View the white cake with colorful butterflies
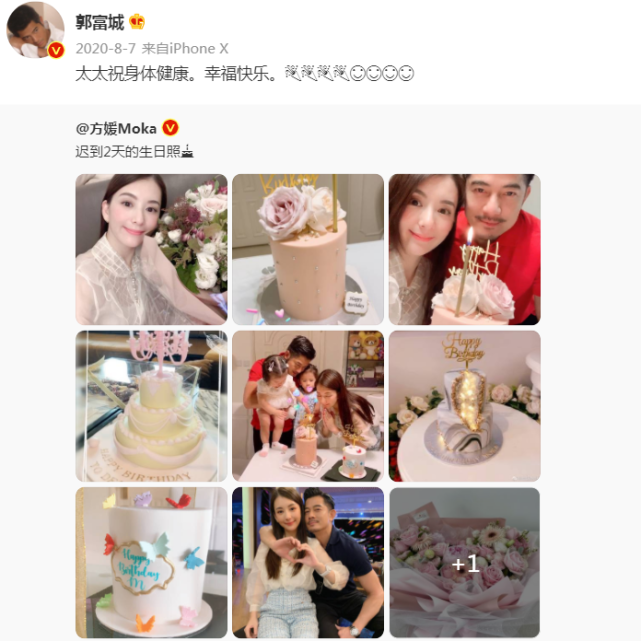Viewport: 641px width, 641px height. (151, 562)
